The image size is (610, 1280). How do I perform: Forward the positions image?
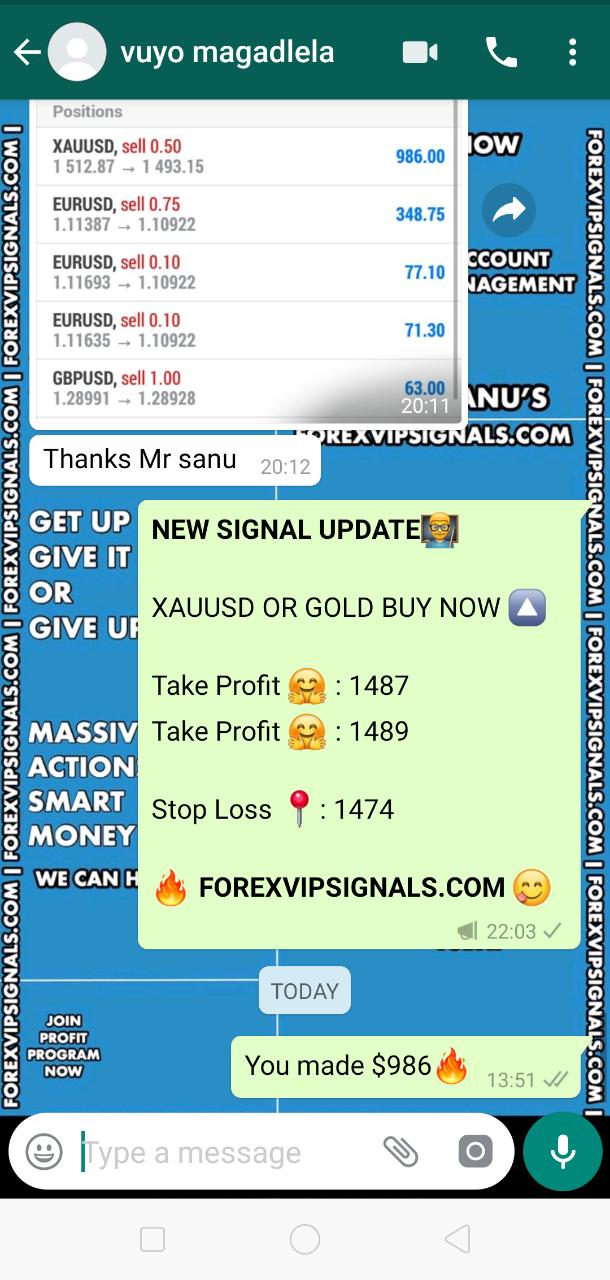pos(508,211)
